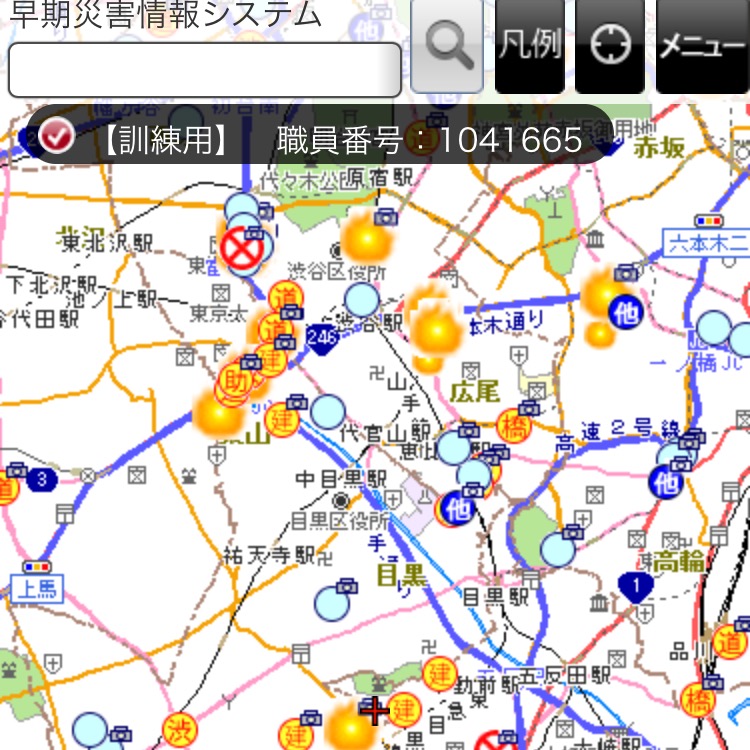Viewport: 750px width, 750px height.
Task: Tap the 橋 marker near 広尾
Action: (x=515, y=425)
